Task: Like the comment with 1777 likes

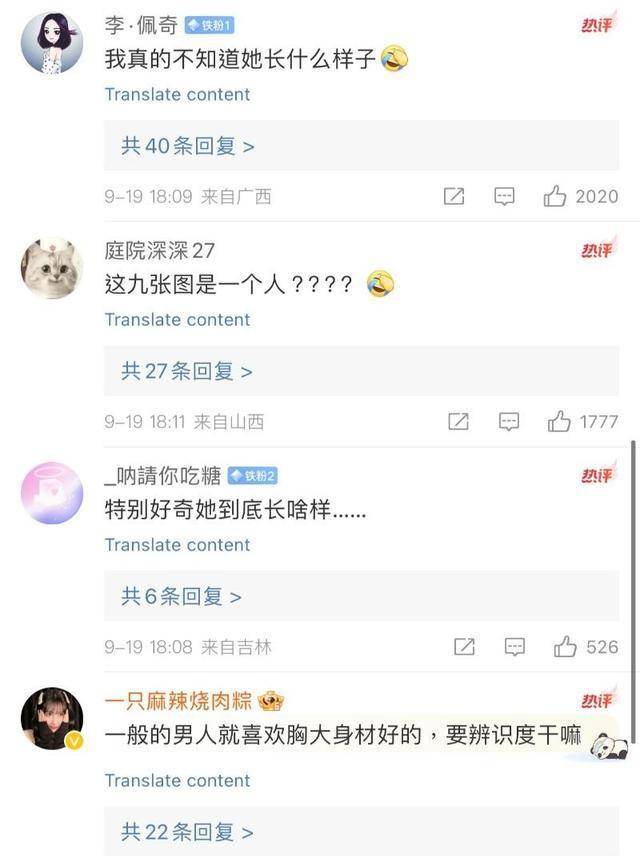Action: tap(559, 422)
